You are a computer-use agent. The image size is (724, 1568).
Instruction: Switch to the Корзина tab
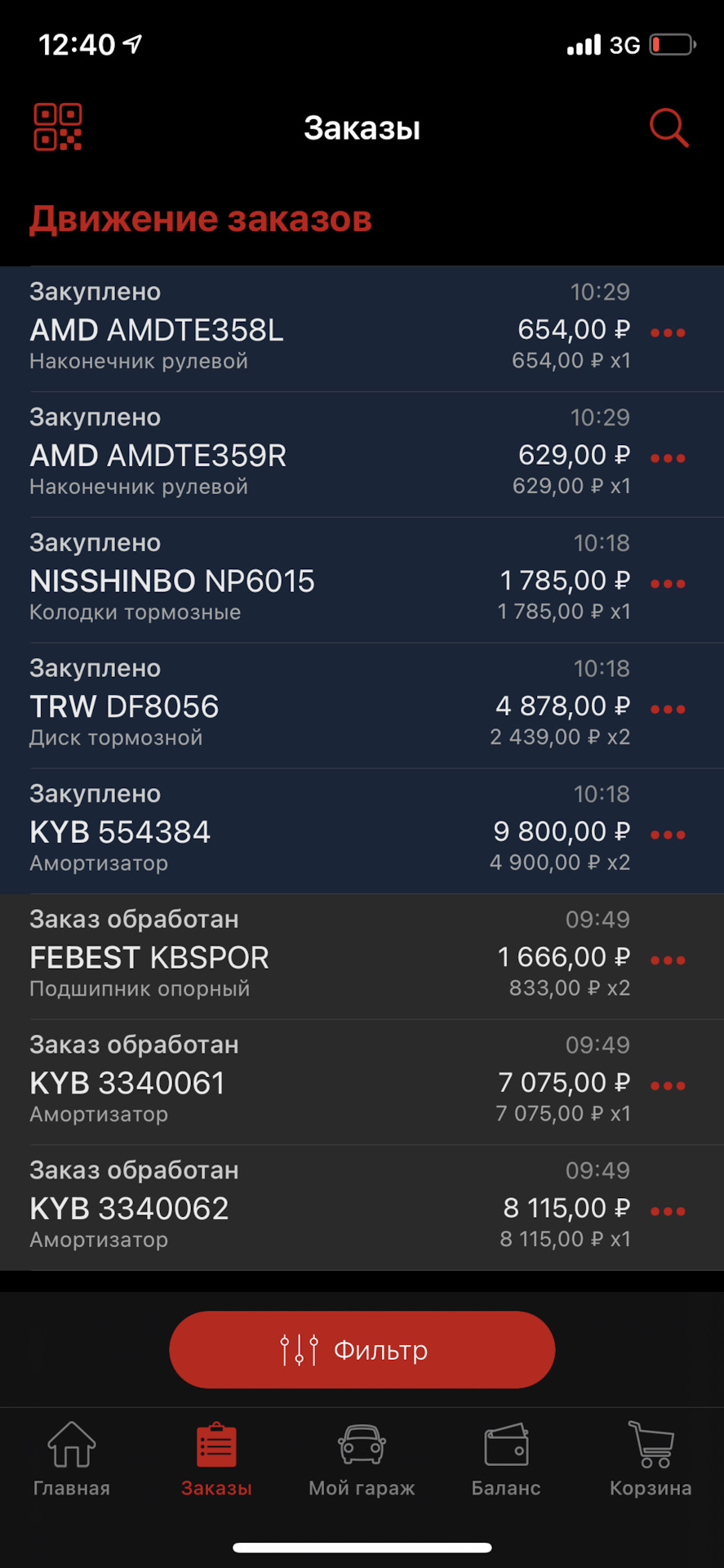click(x=651, y=1459)
